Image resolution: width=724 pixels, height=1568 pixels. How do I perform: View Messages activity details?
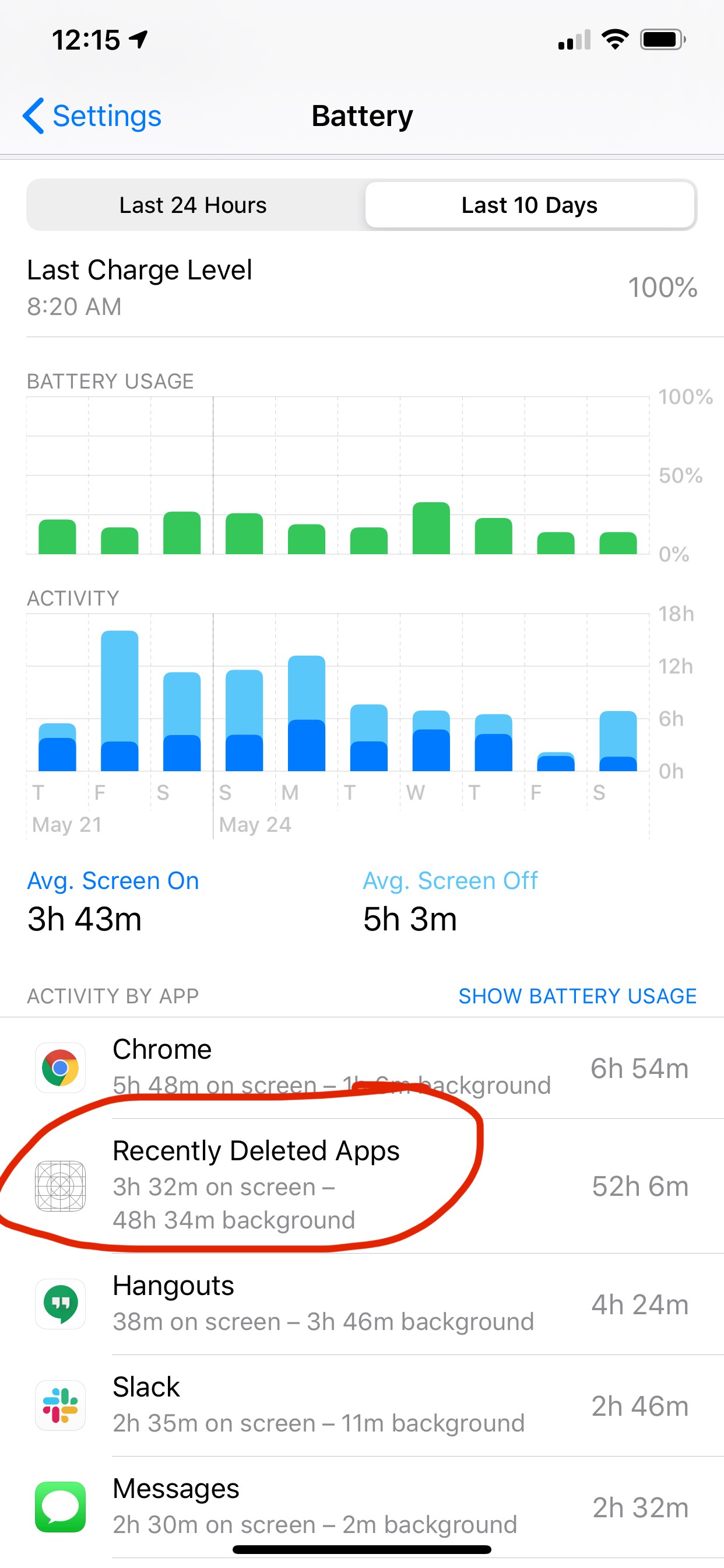(x=362, y=1506)
